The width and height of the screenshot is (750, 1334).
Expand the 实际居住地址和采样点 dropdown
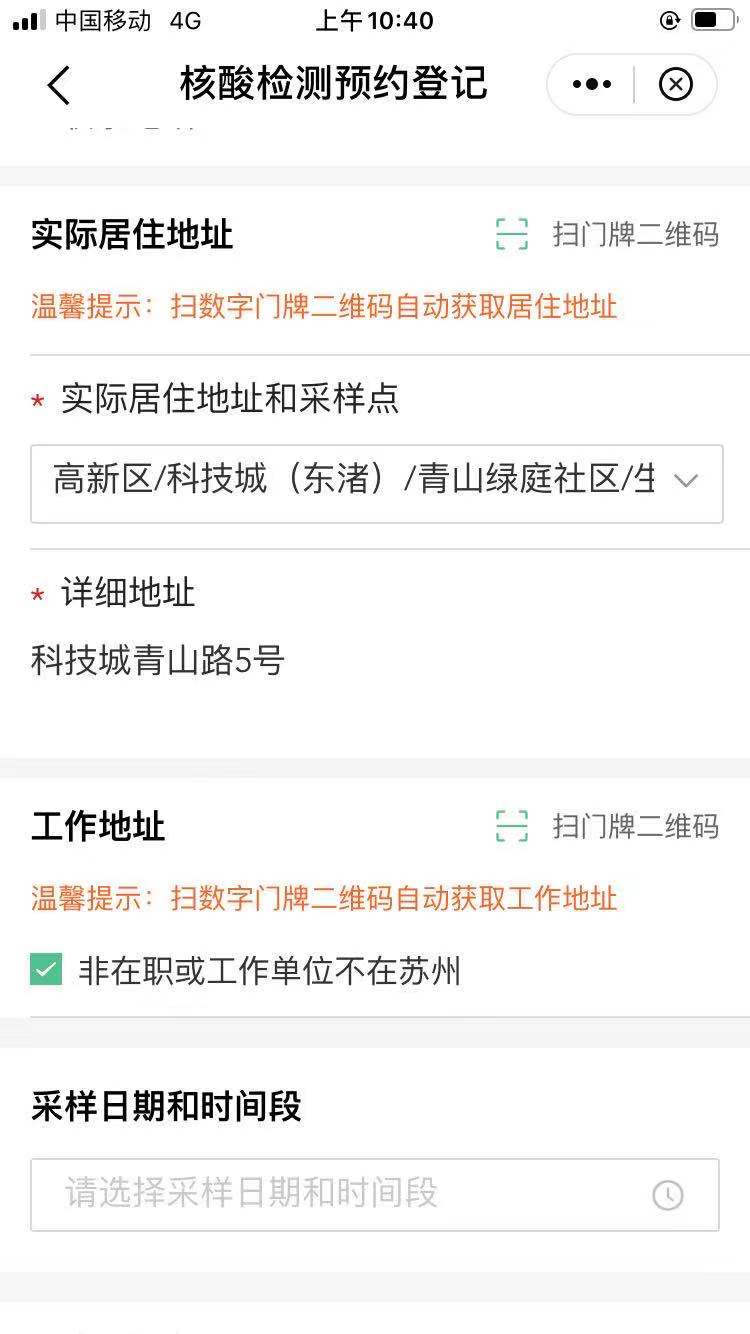click(376, 483)
